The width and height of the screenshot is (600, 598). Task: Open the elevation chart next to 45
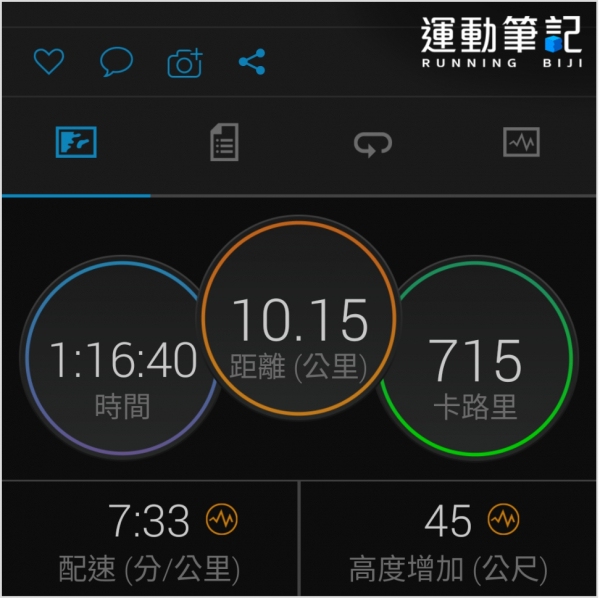click(x=503, y=520)
